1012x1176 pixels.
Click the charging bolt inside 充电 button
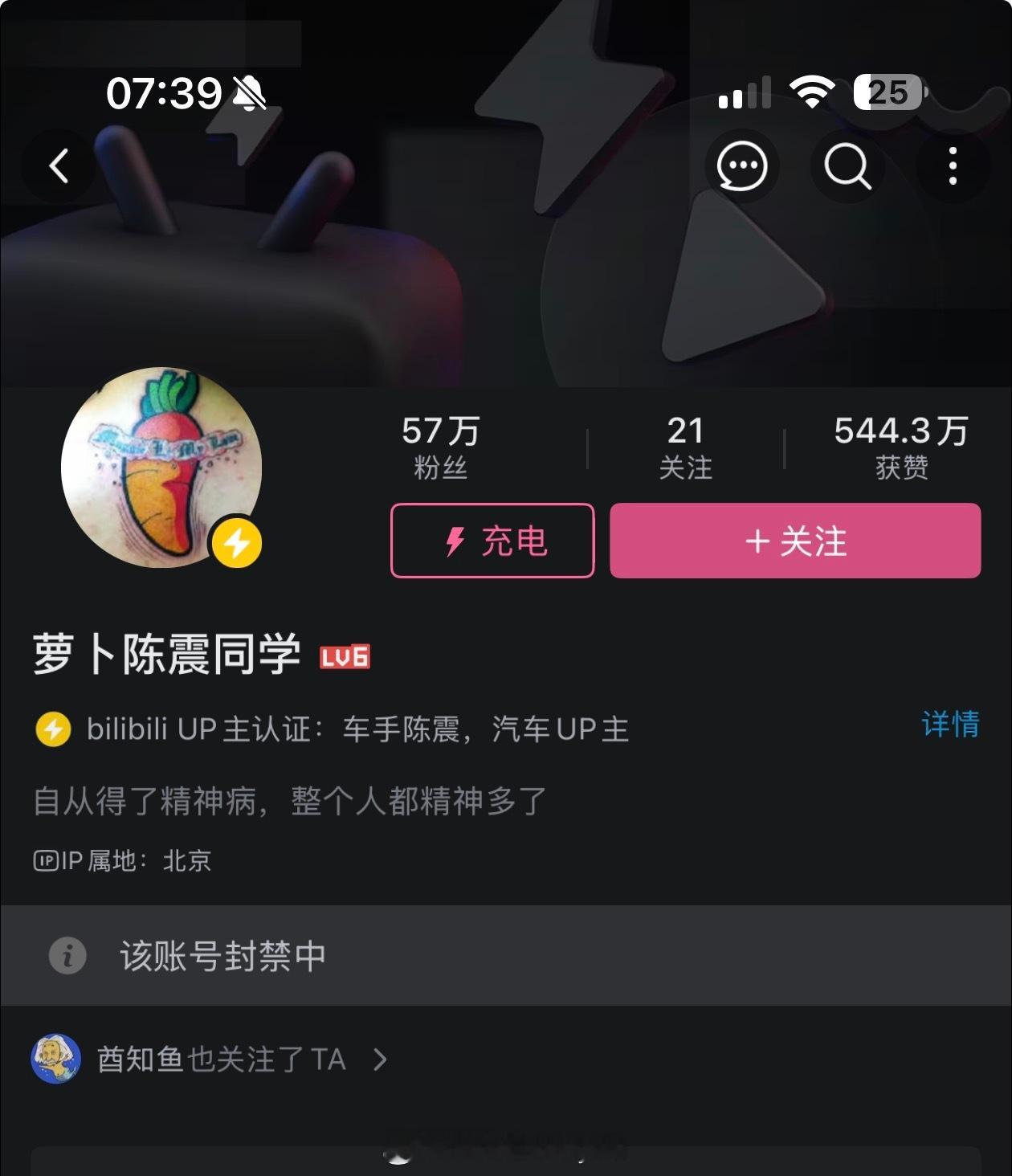[454, 543]
